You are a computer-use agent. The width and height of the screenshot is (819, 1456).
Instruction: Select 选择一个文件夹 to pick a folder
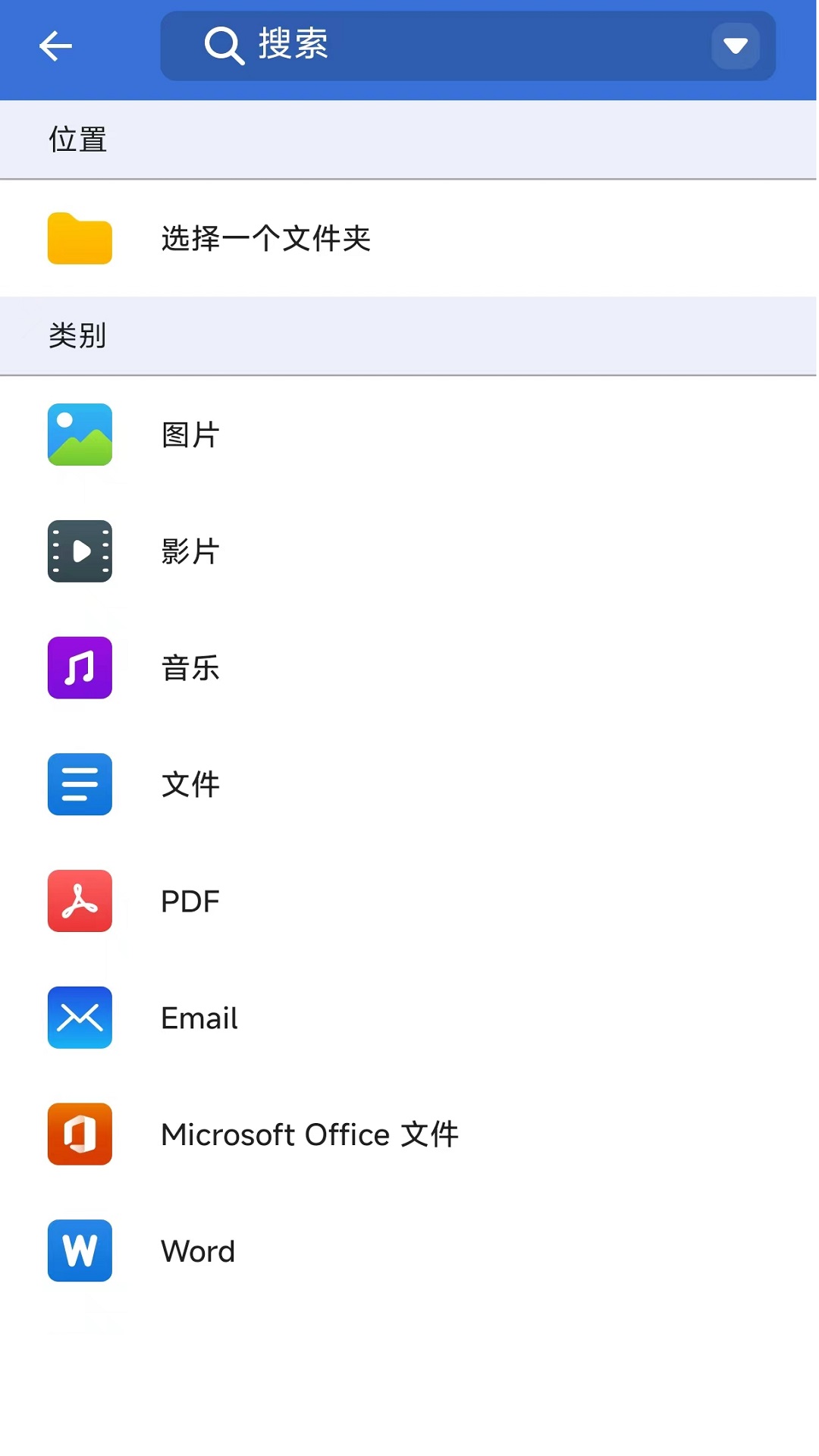click(267, 238)
